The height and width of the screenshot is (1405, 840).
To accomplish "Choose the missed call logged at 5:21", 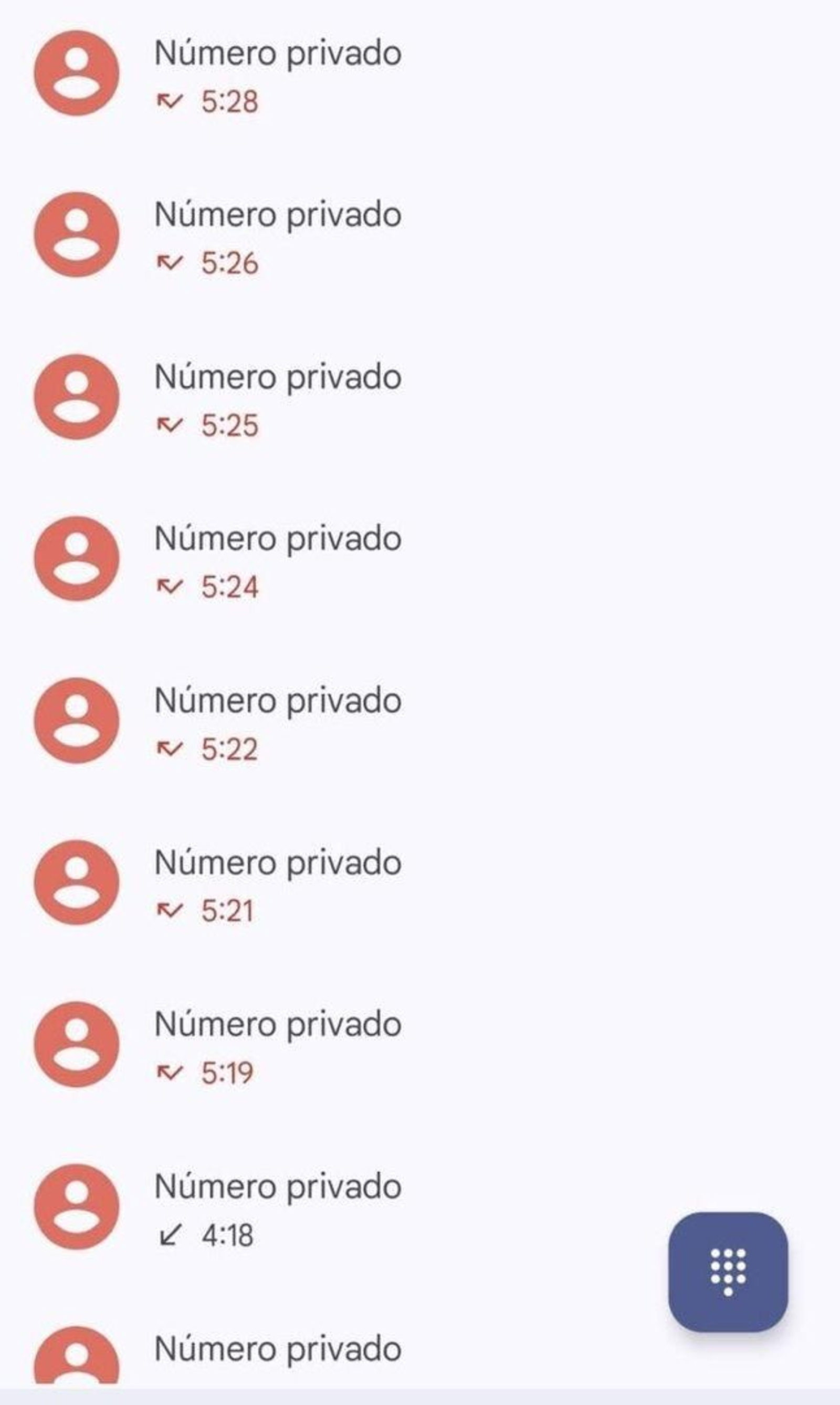I will [277, 885].
